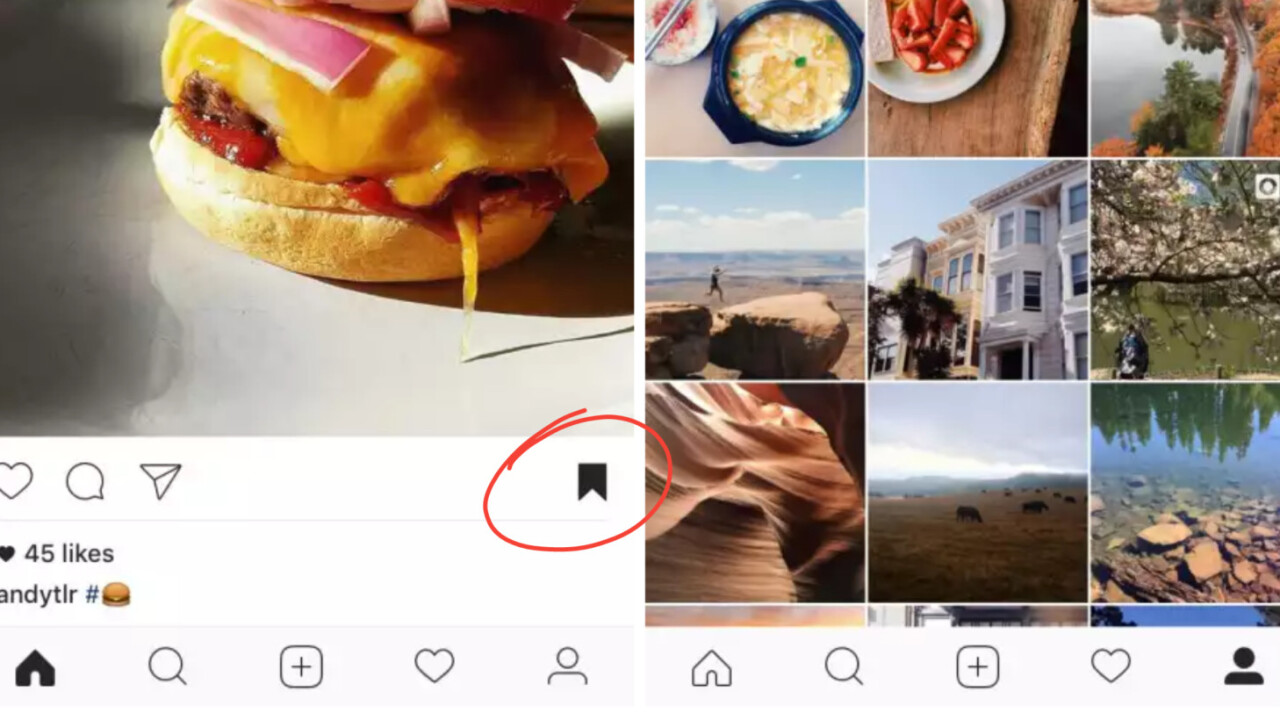Tap the bookmark icon under the burger post
The image size is (1280, 720).
click(x=592, y=481)
